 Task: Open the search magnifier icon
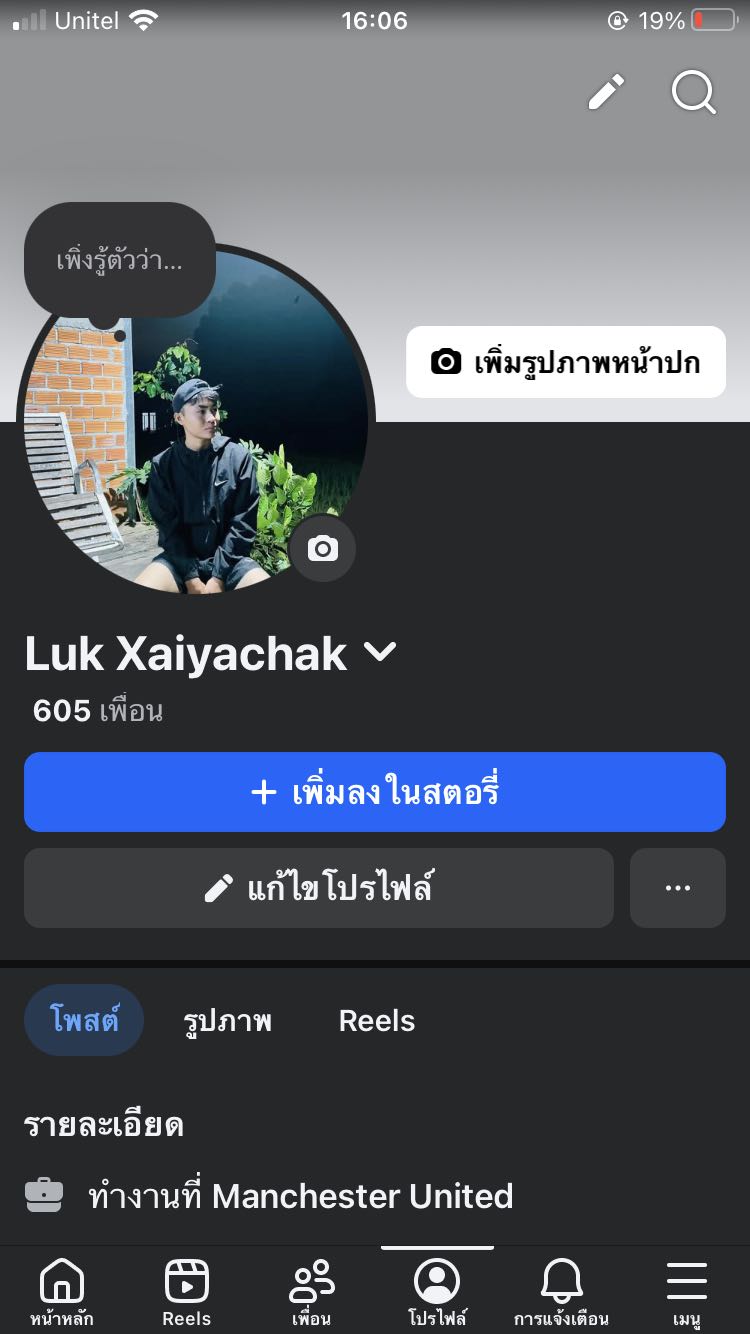coord(693,93)
